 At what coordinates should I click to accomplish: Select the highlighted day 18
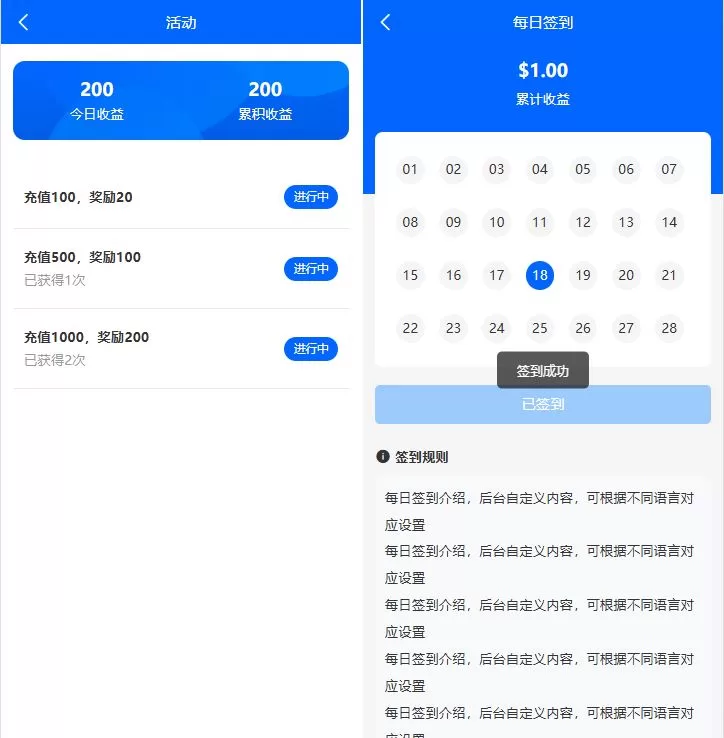[540, 275]
